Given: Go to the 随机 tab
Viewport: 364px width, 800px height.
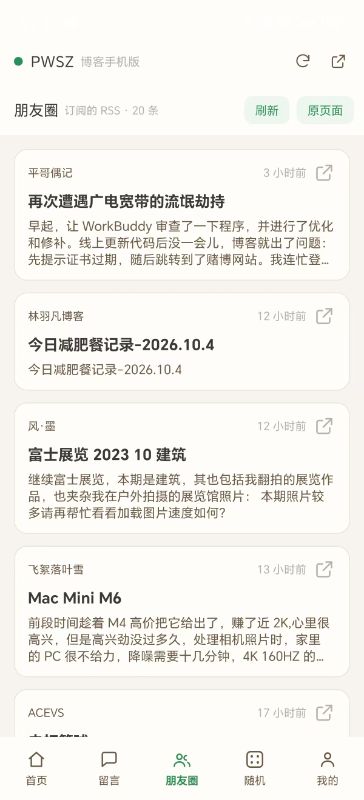Looking at the screenshot, I should coord(255,768).
